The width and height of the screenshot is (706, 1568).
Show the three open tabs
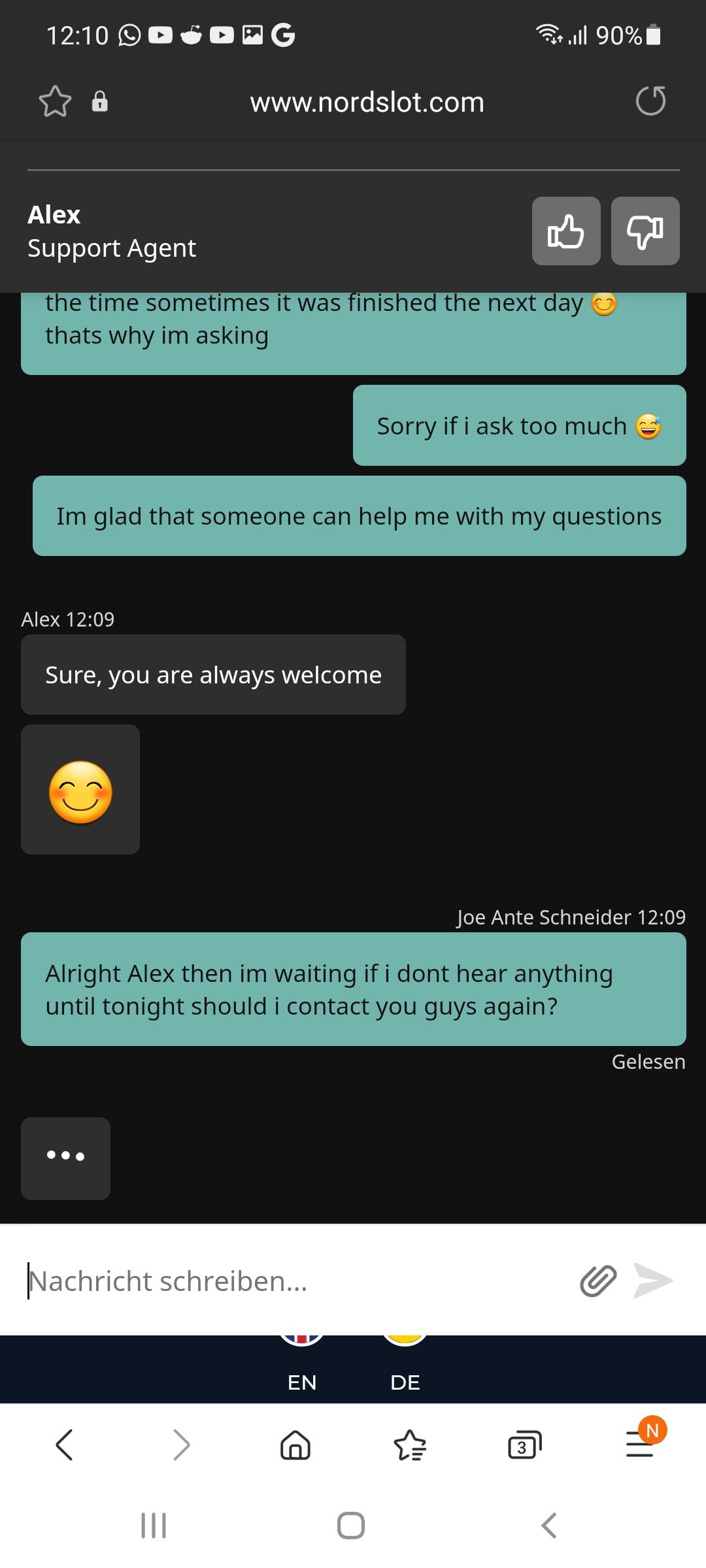524,1445
